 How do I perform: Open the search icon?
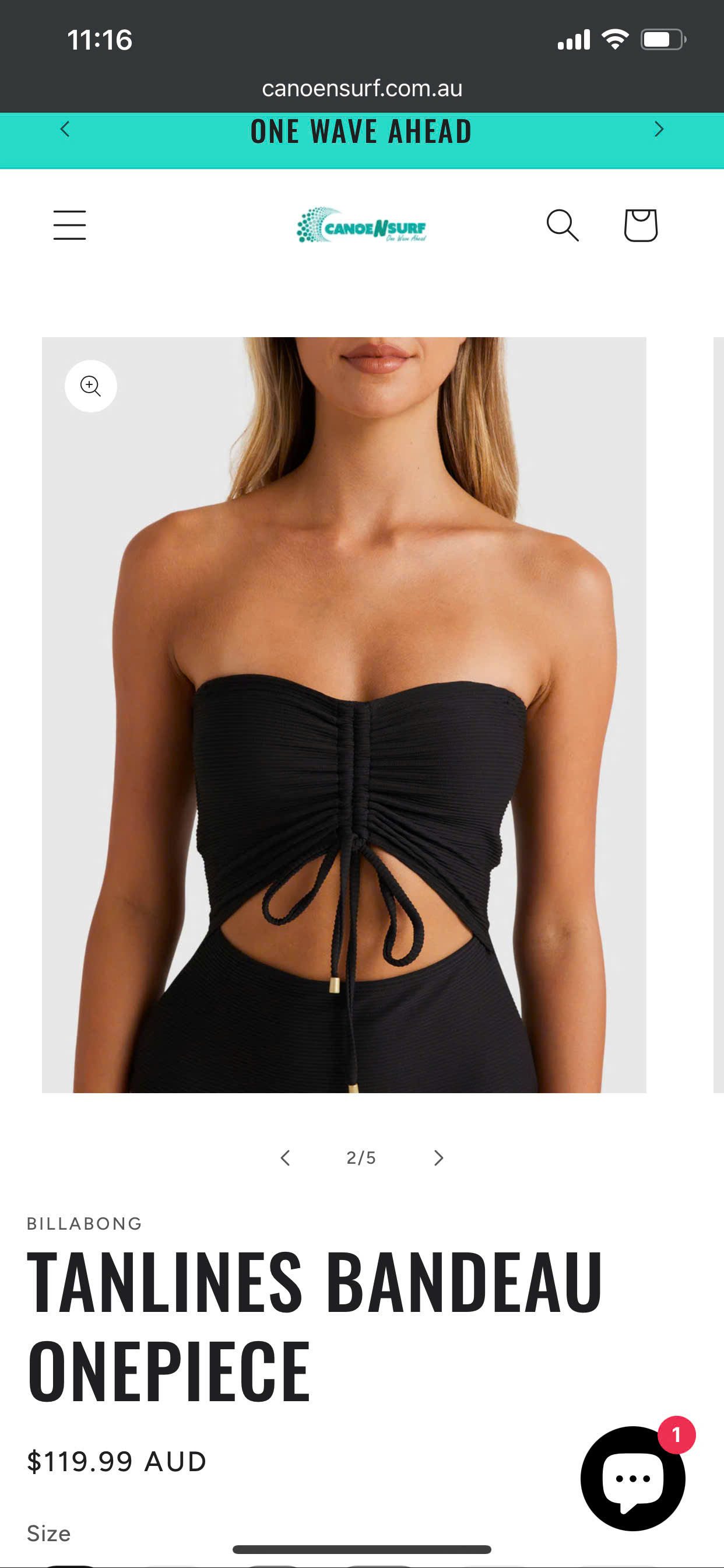point(562,225)
